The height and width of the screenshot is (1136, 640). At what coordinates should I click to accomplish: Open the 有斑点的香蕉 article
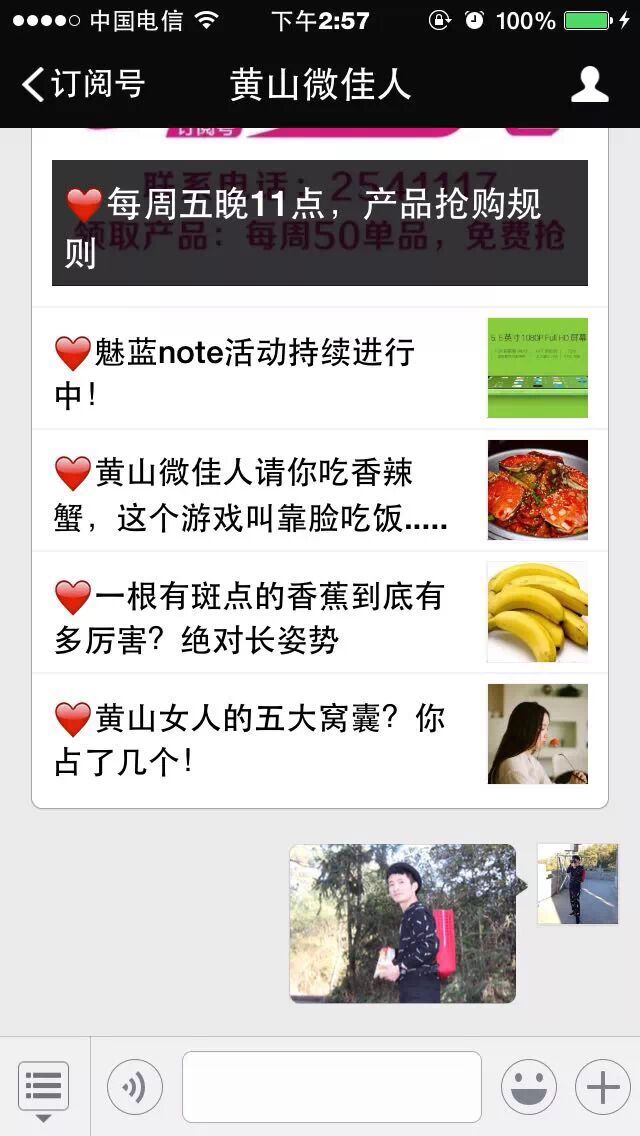pyautogui.click(x=319, y=612)
